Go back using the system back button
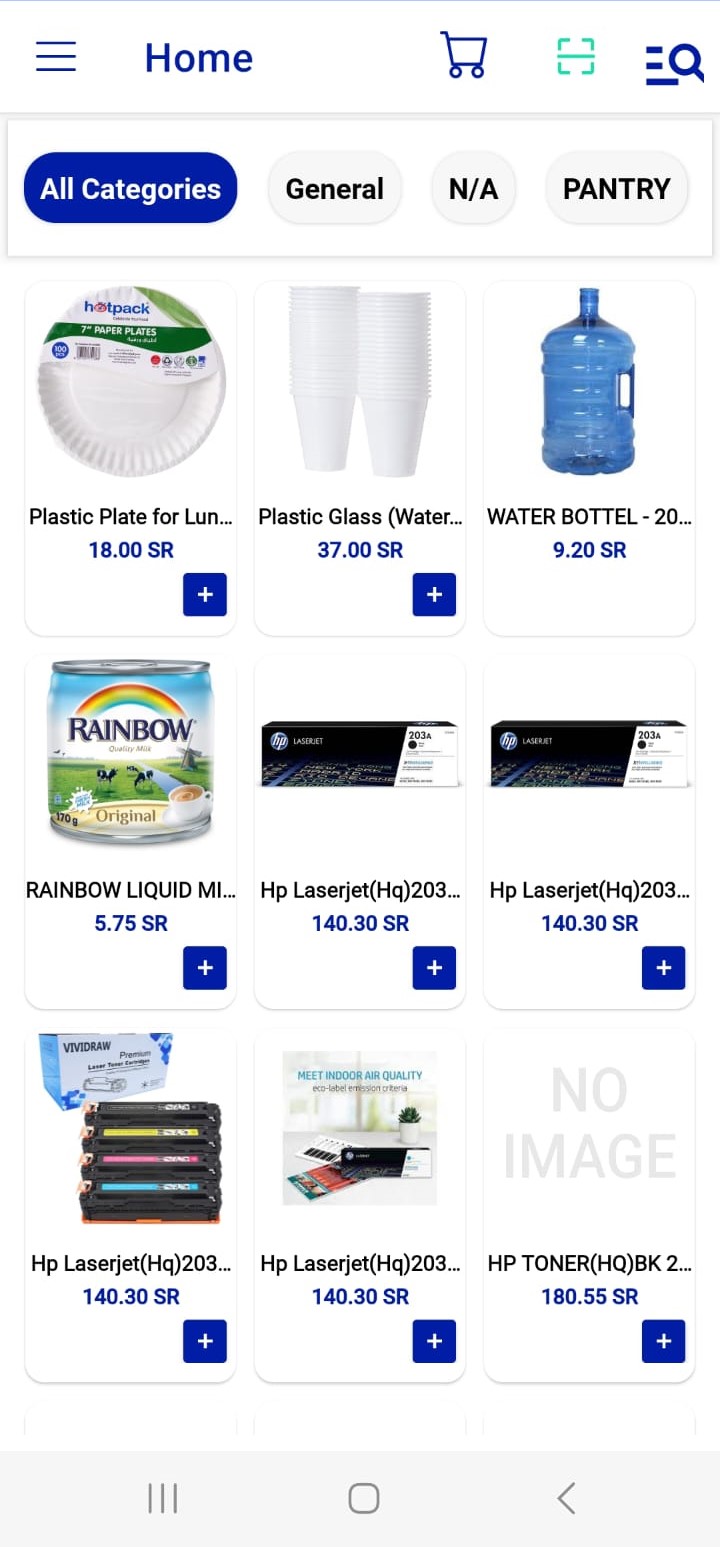 (x=566, y=1498)
